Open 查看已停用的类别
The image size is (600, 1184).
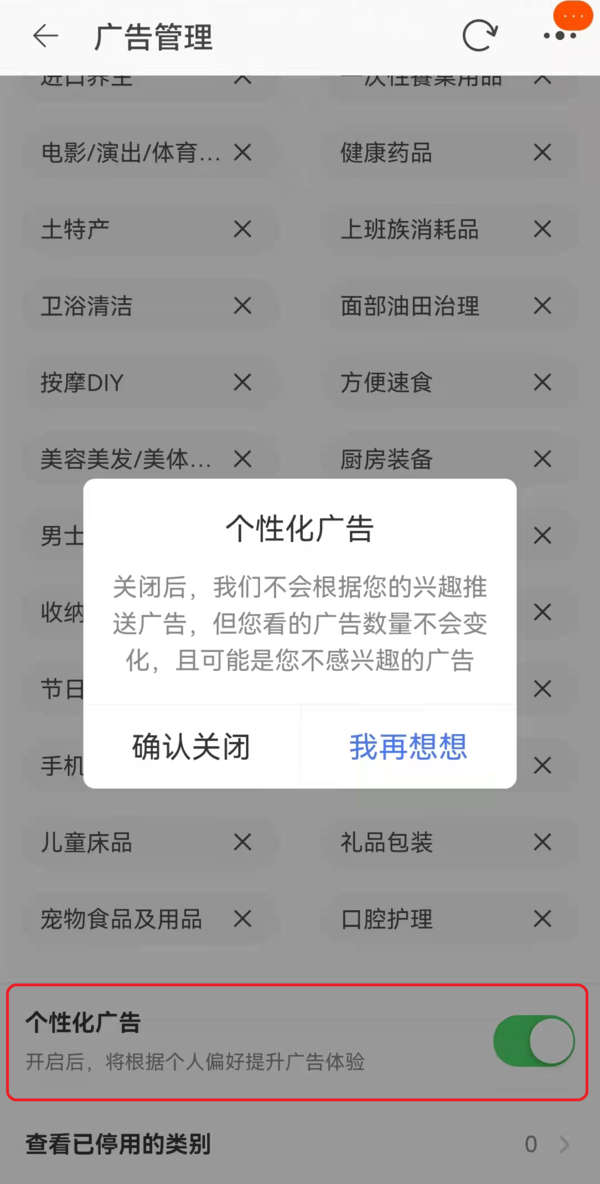coord(300,1144)
